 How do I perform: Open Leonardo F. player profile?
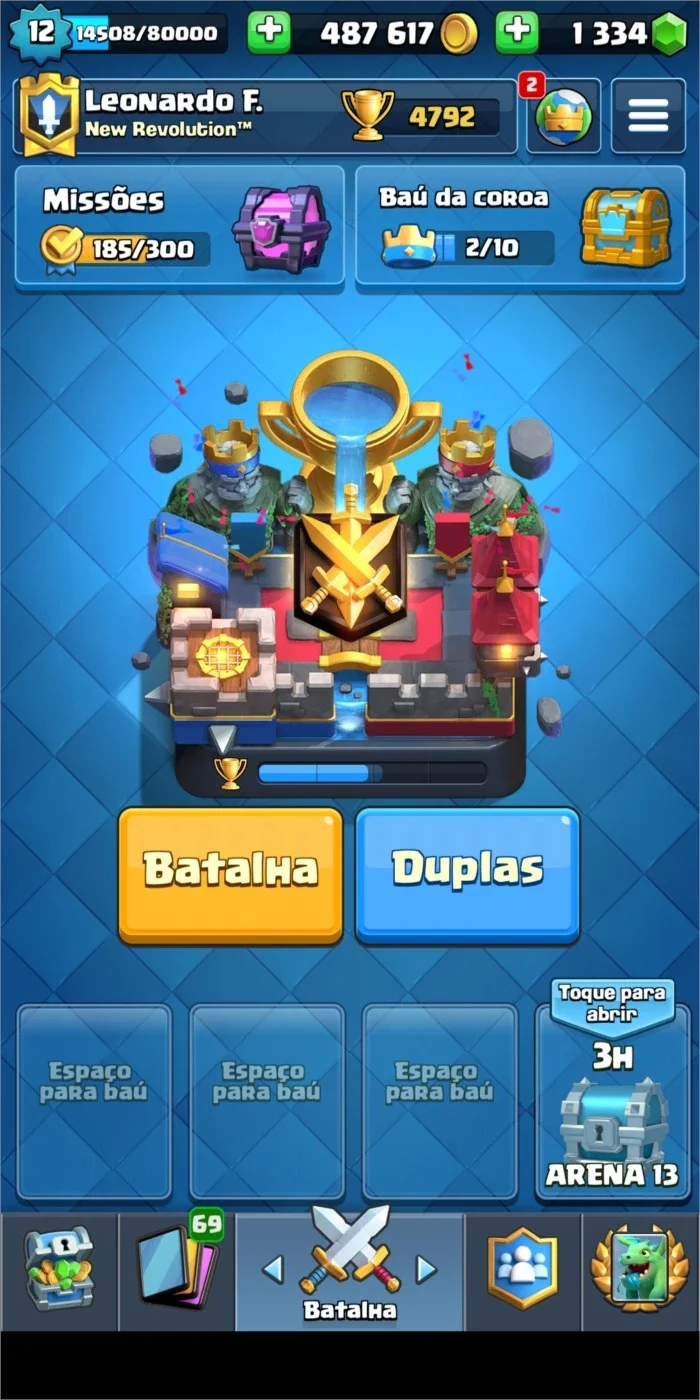coord(264,116)
